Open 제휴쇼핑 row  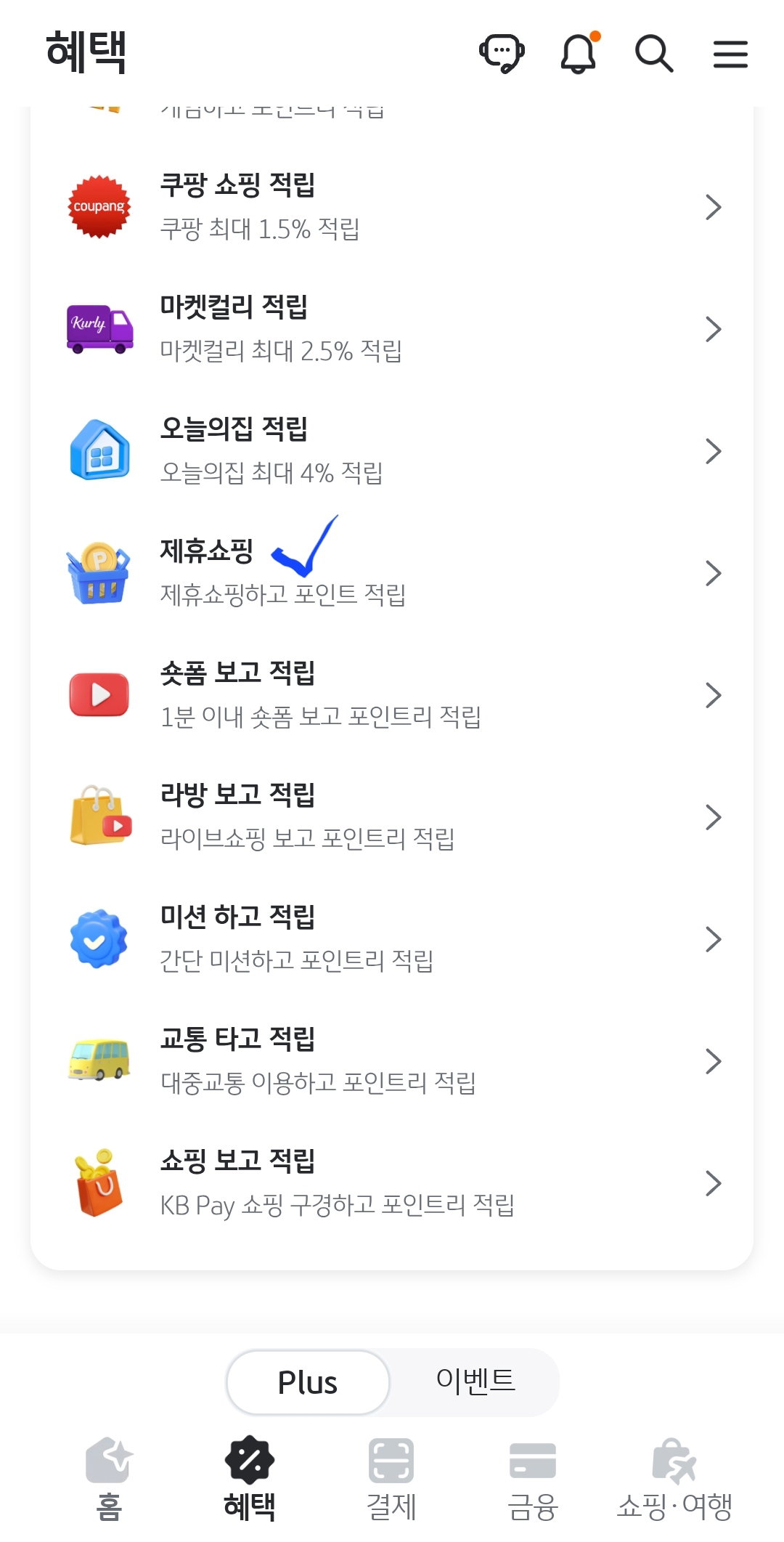pos(392,573)
